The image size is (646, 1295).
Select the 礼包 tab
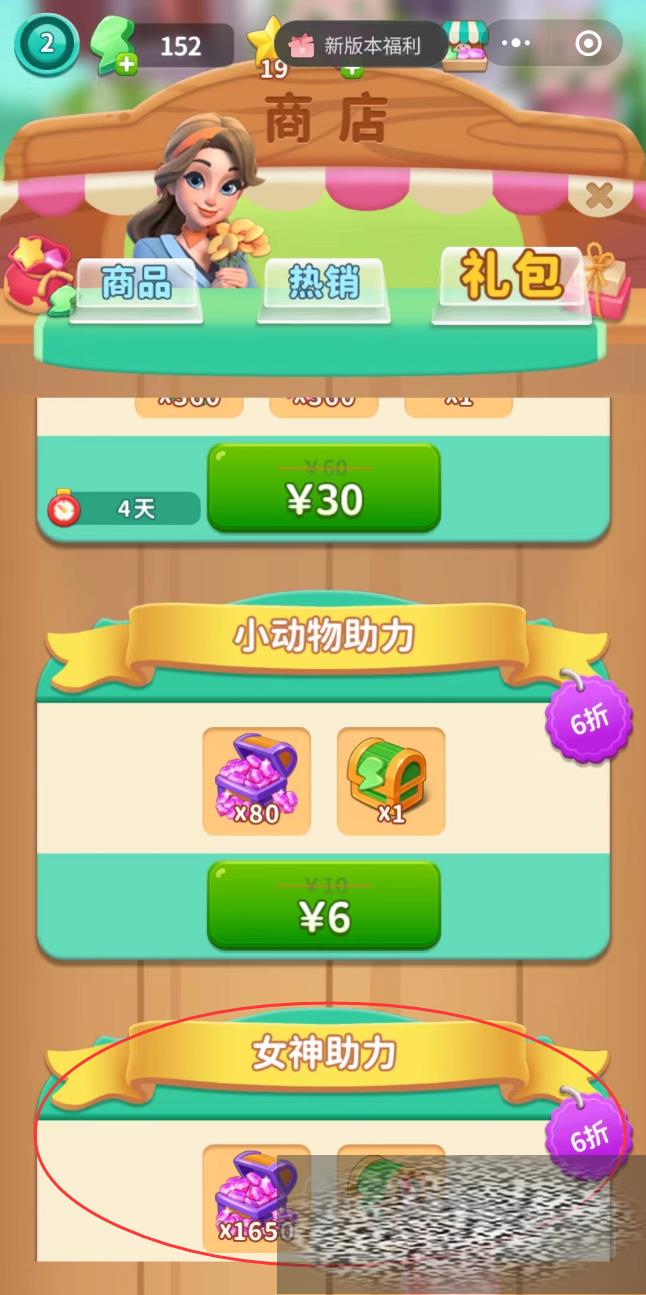(x=510, y=278)
